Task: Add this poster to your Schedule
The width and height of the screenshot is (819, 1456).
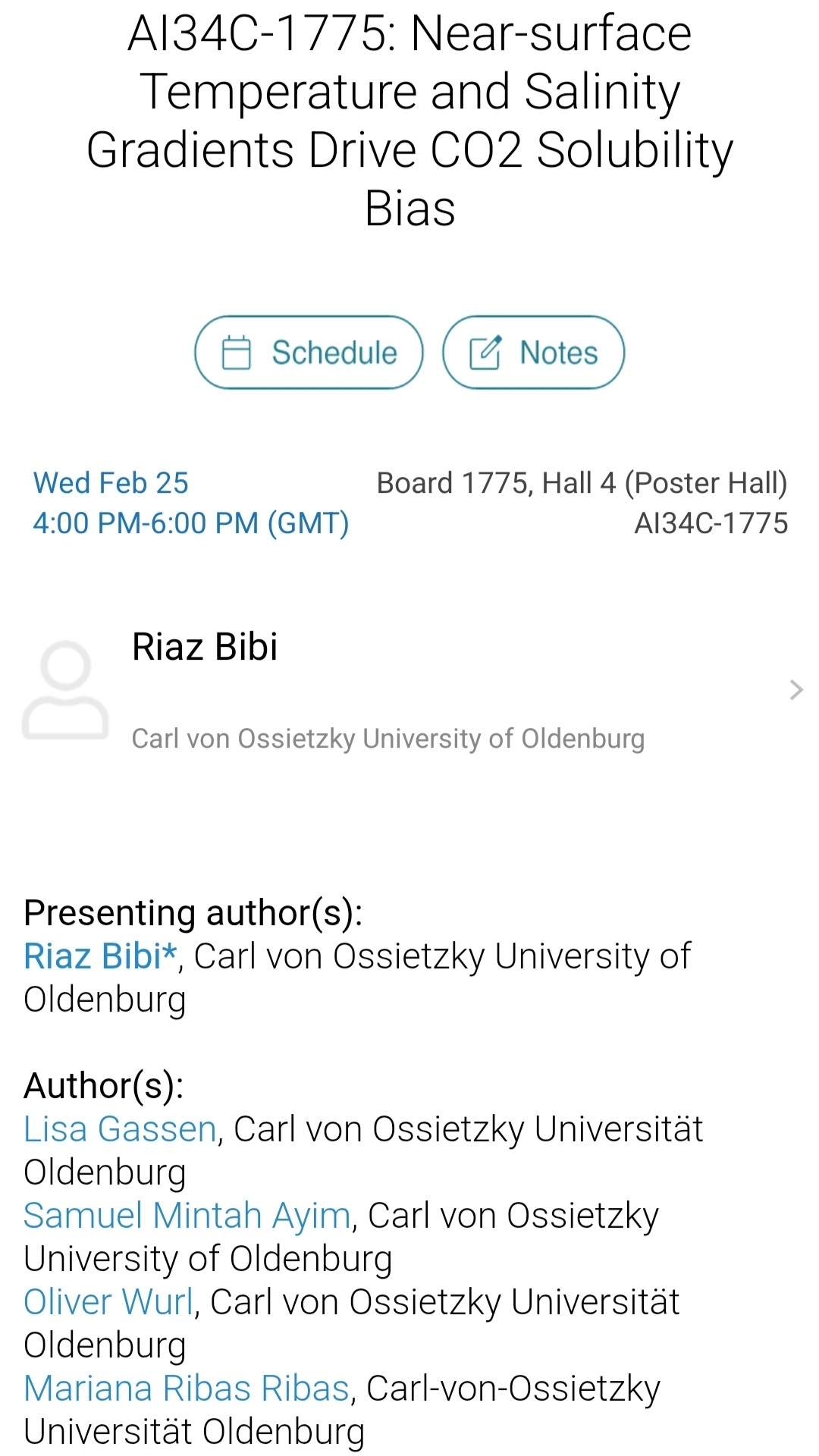Action: pyautogui.click(x=309, y=353)
